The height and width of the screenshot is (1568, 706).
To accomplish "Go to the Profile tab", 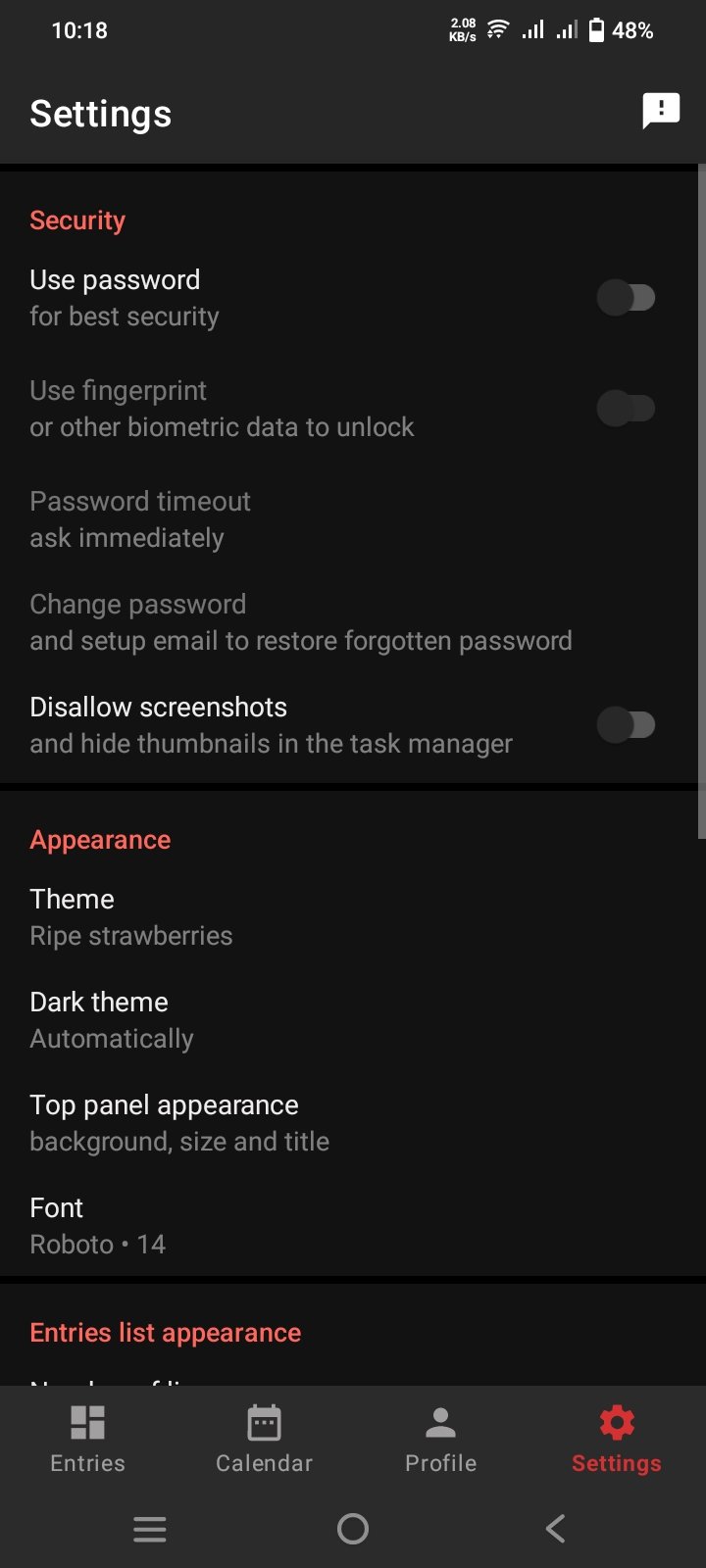I will point(440,1439).
